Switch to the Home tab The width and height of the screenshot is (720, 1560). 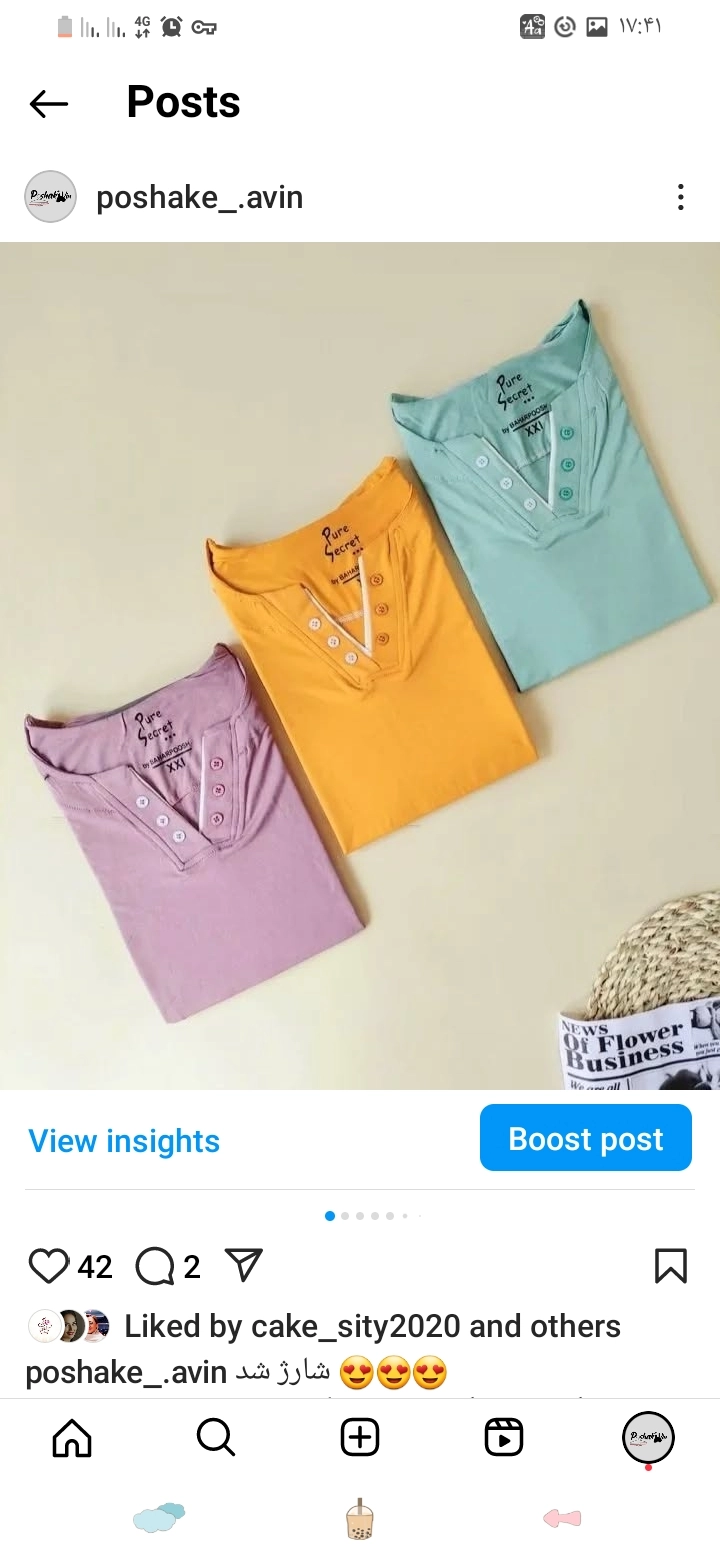(x=72, y=1438)
